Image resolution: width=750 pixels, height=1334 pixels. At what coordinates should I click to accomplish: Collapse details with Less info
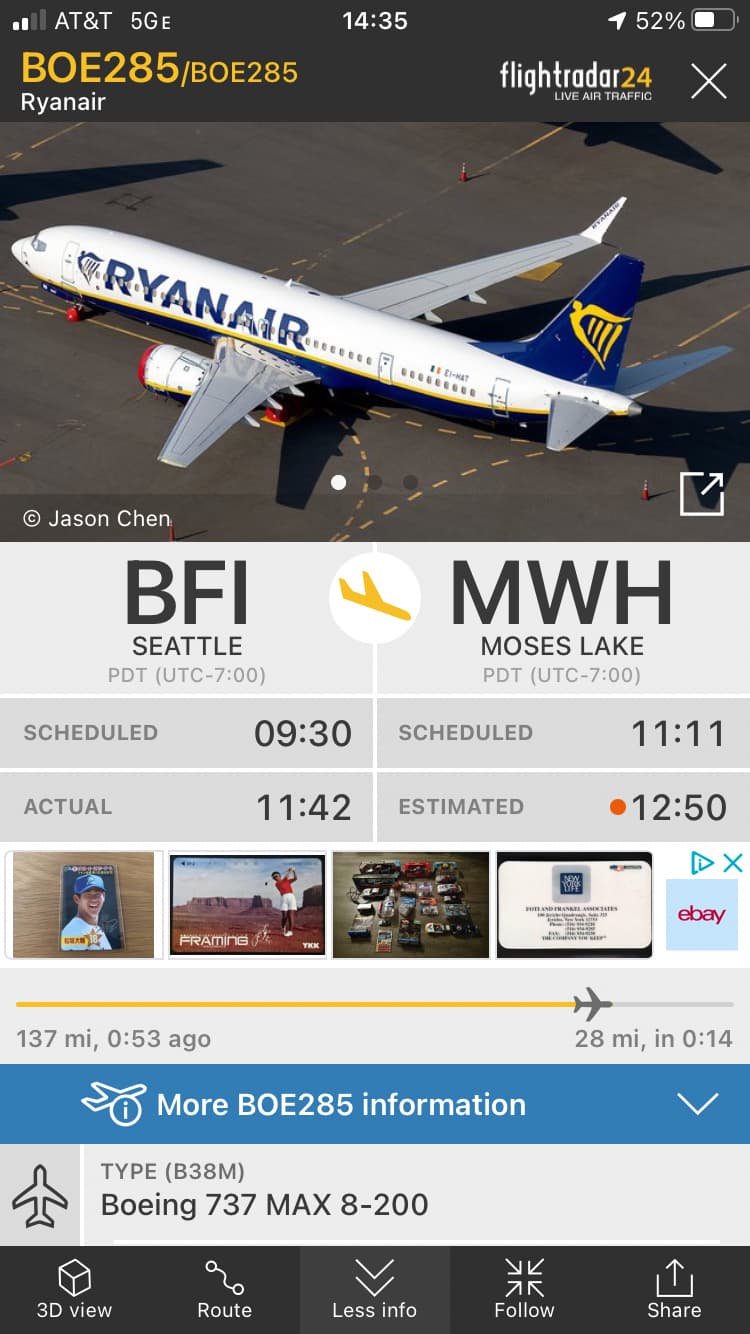click(x=374, y=1289)
